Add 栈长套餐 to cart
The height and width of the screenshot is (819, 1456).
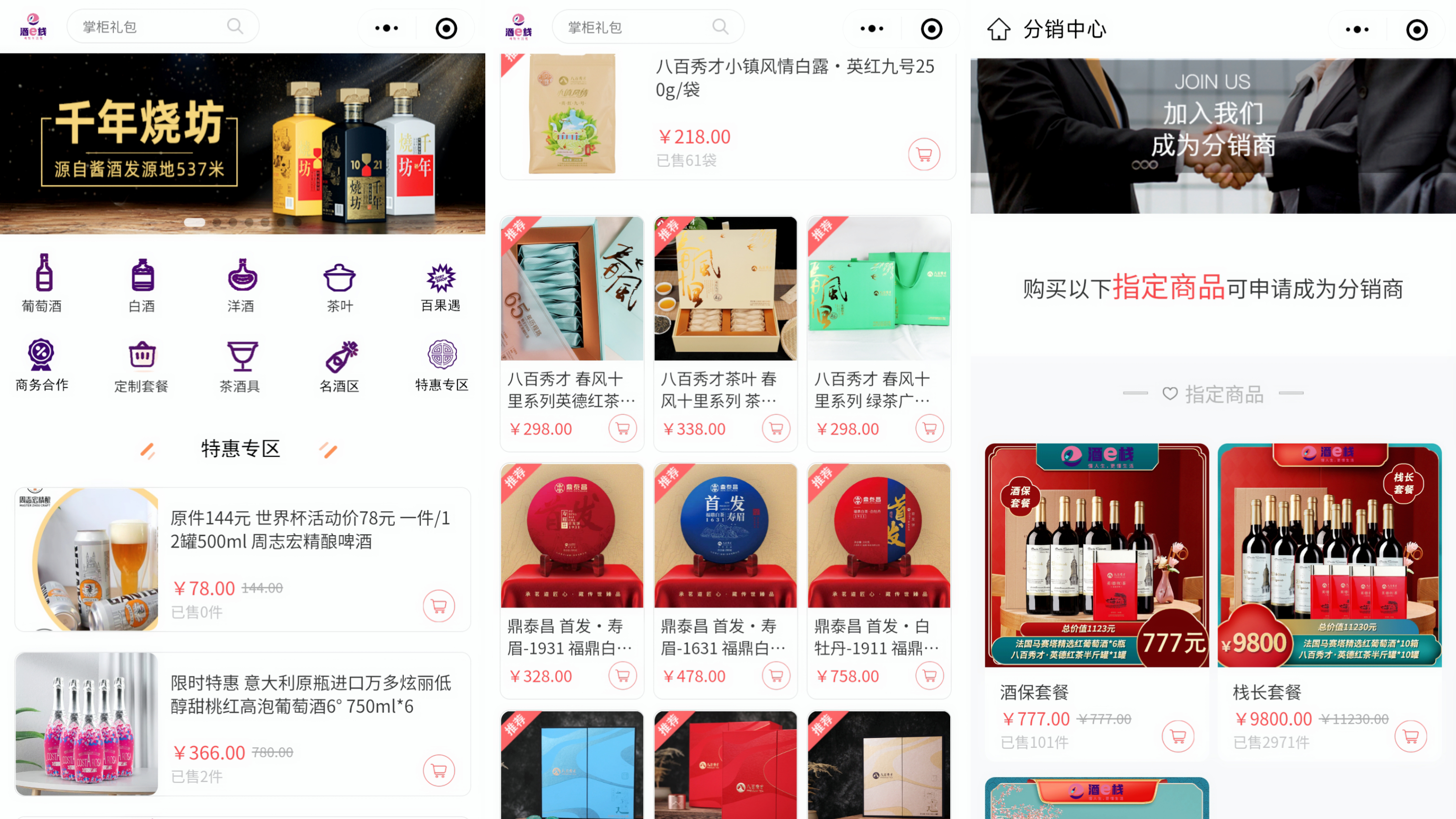coord(1411,737)
